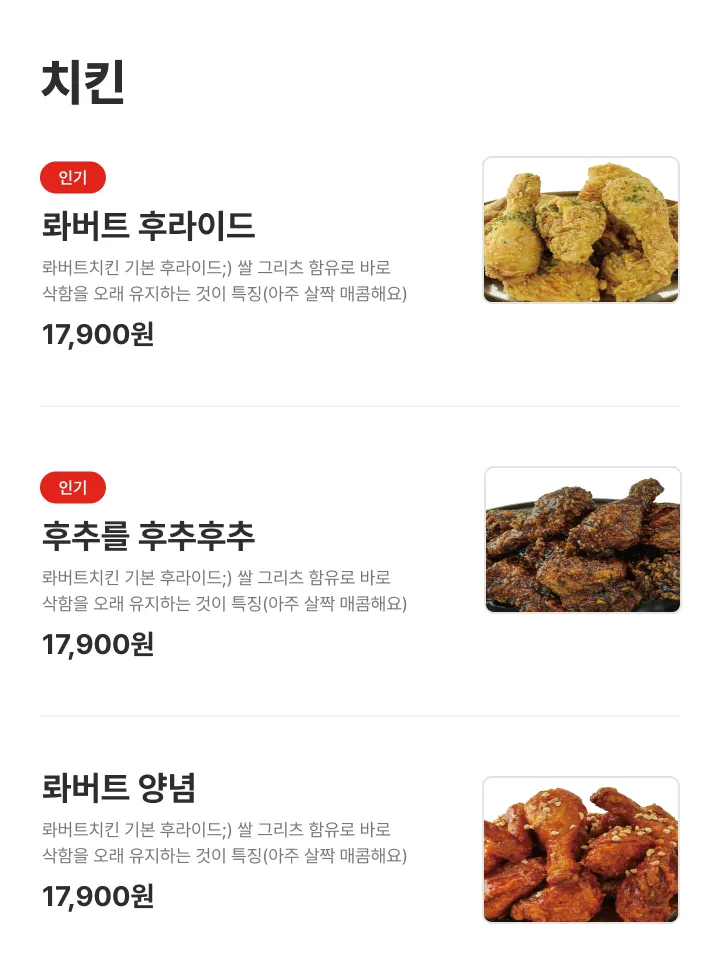
Task: Click the description text under 롸버트 양념
Action: [225, 840]
